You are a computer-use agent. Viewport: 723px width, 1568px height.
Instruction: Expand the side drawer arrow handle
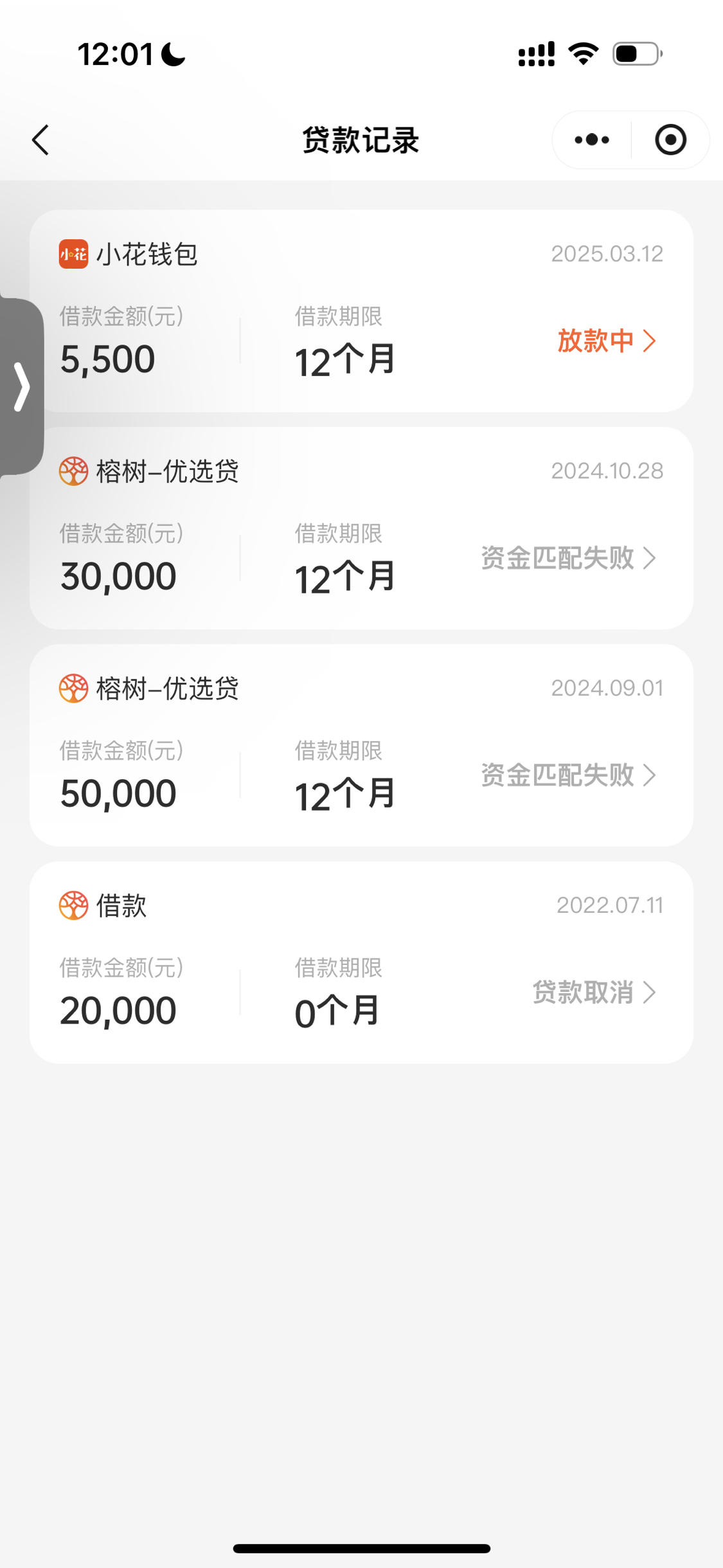pos(22,386)
